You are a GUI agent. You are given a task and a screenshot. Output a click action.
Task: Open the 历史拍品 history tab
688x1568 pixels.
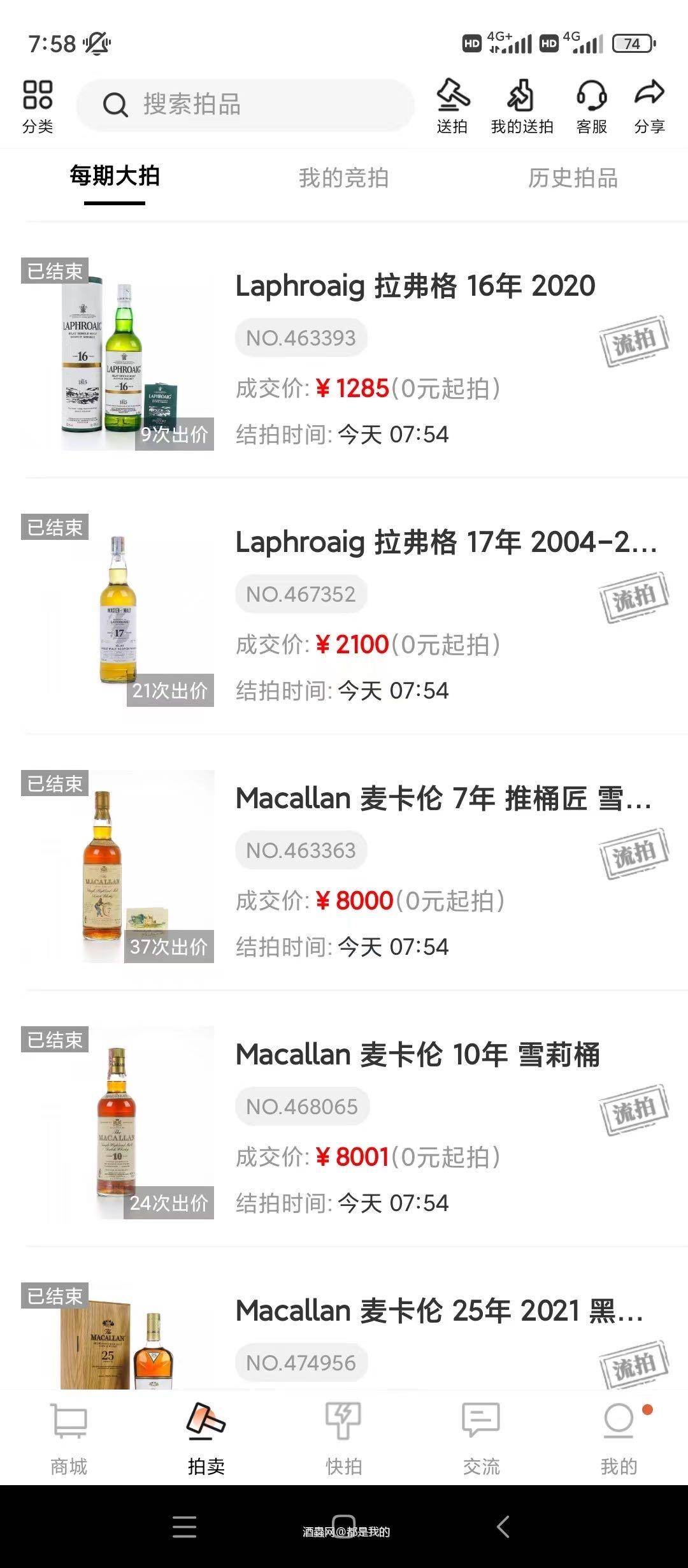(572, 179)
